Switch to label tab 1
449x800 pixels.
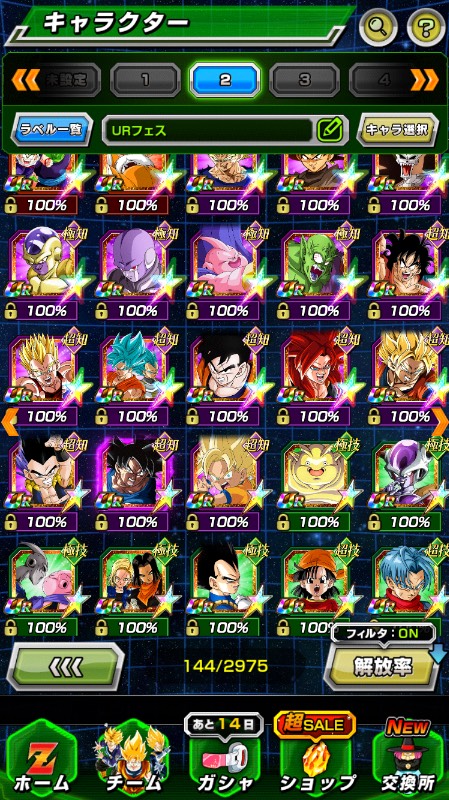coord(145,80)
